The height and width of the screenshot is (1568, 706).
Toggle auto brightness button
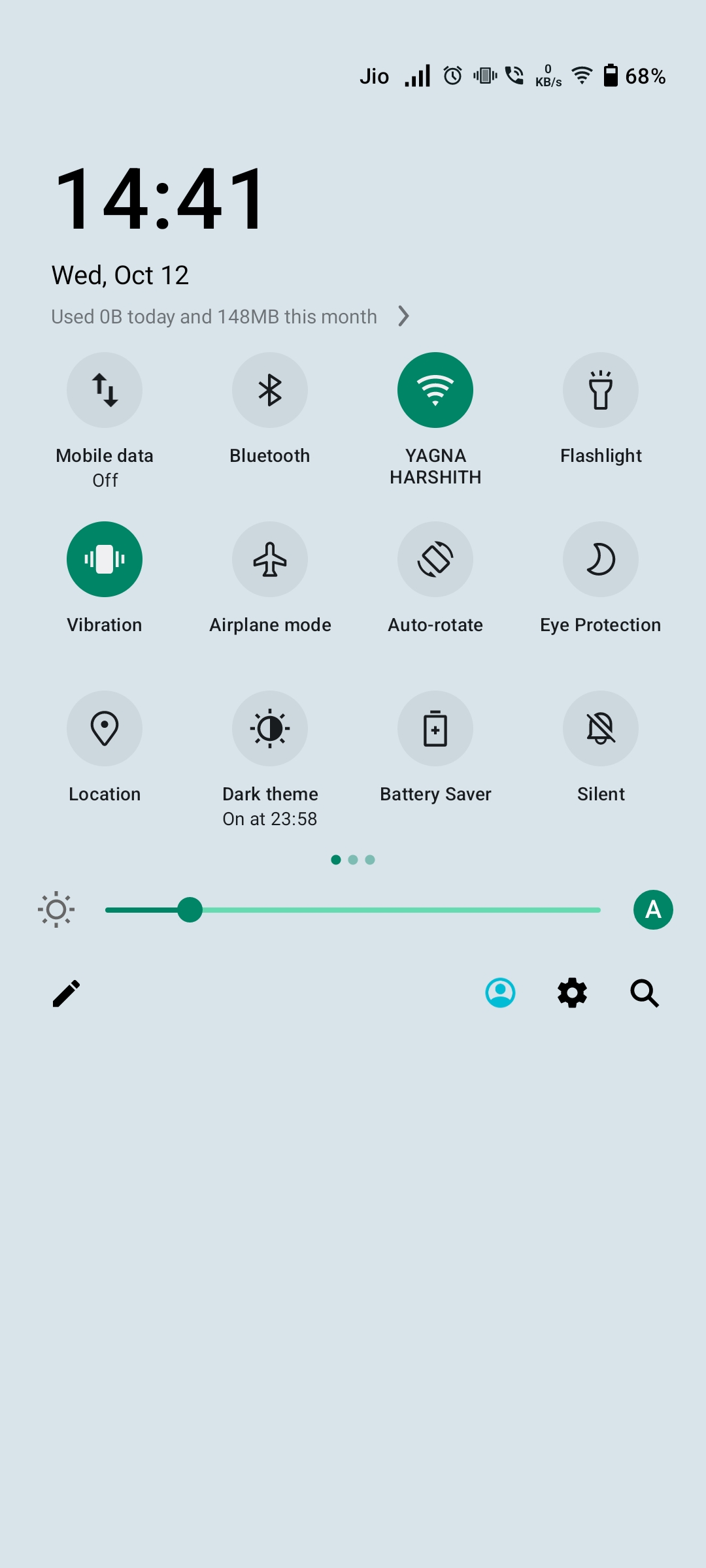point(653,909)
